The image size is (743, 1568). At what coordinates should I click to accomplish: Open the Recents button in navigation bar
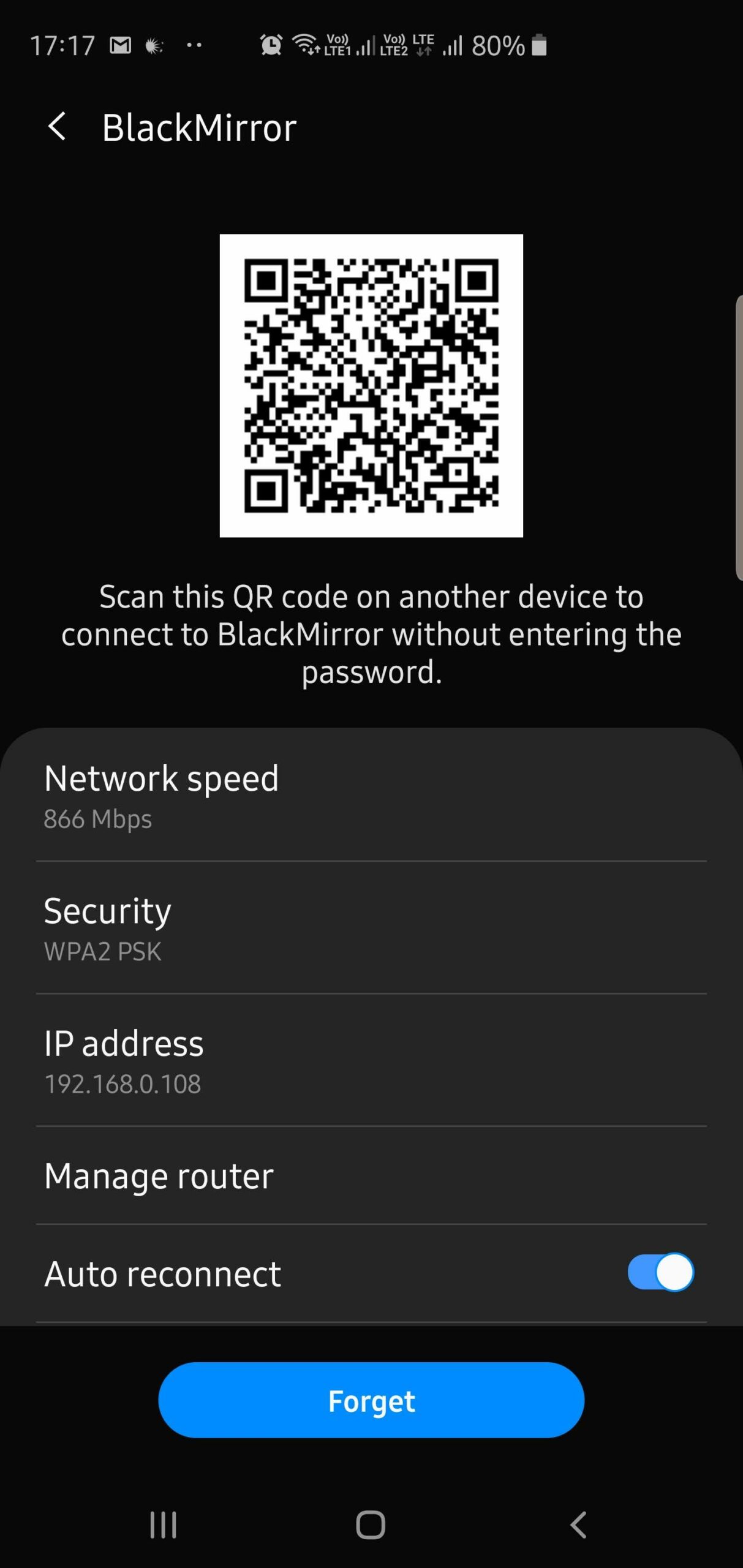(162, 1524)
